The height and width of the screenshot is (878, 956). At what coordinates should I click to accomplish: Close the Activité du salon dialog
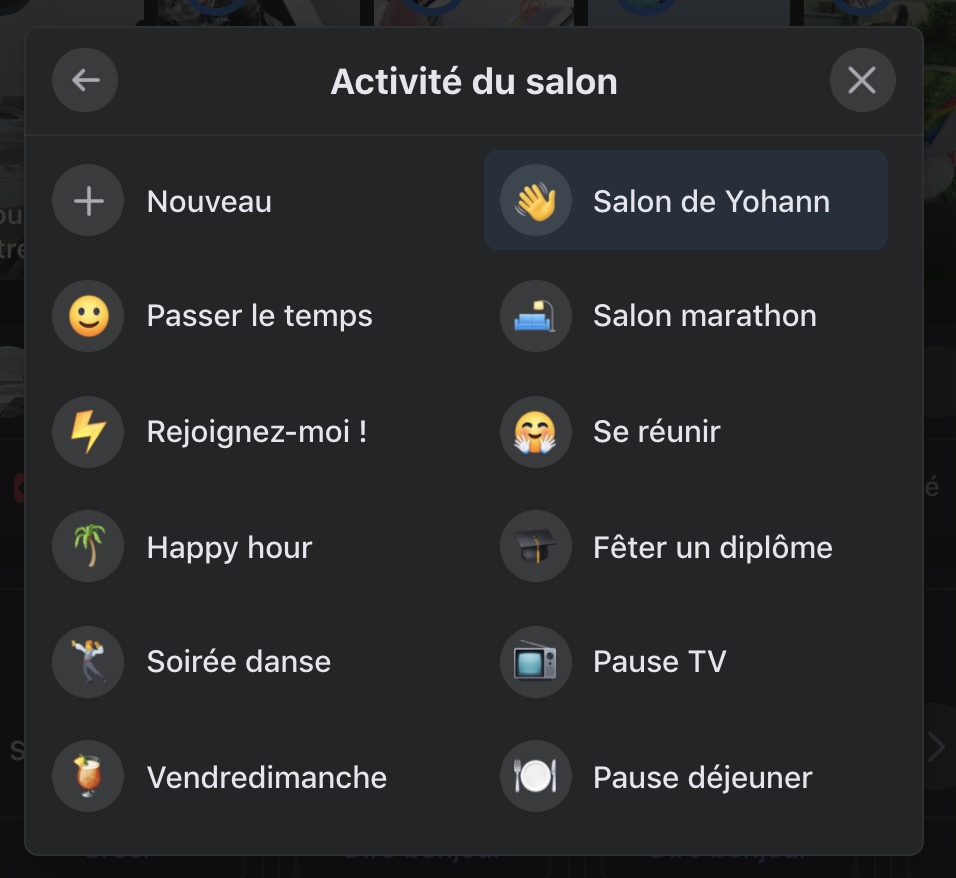861,80
